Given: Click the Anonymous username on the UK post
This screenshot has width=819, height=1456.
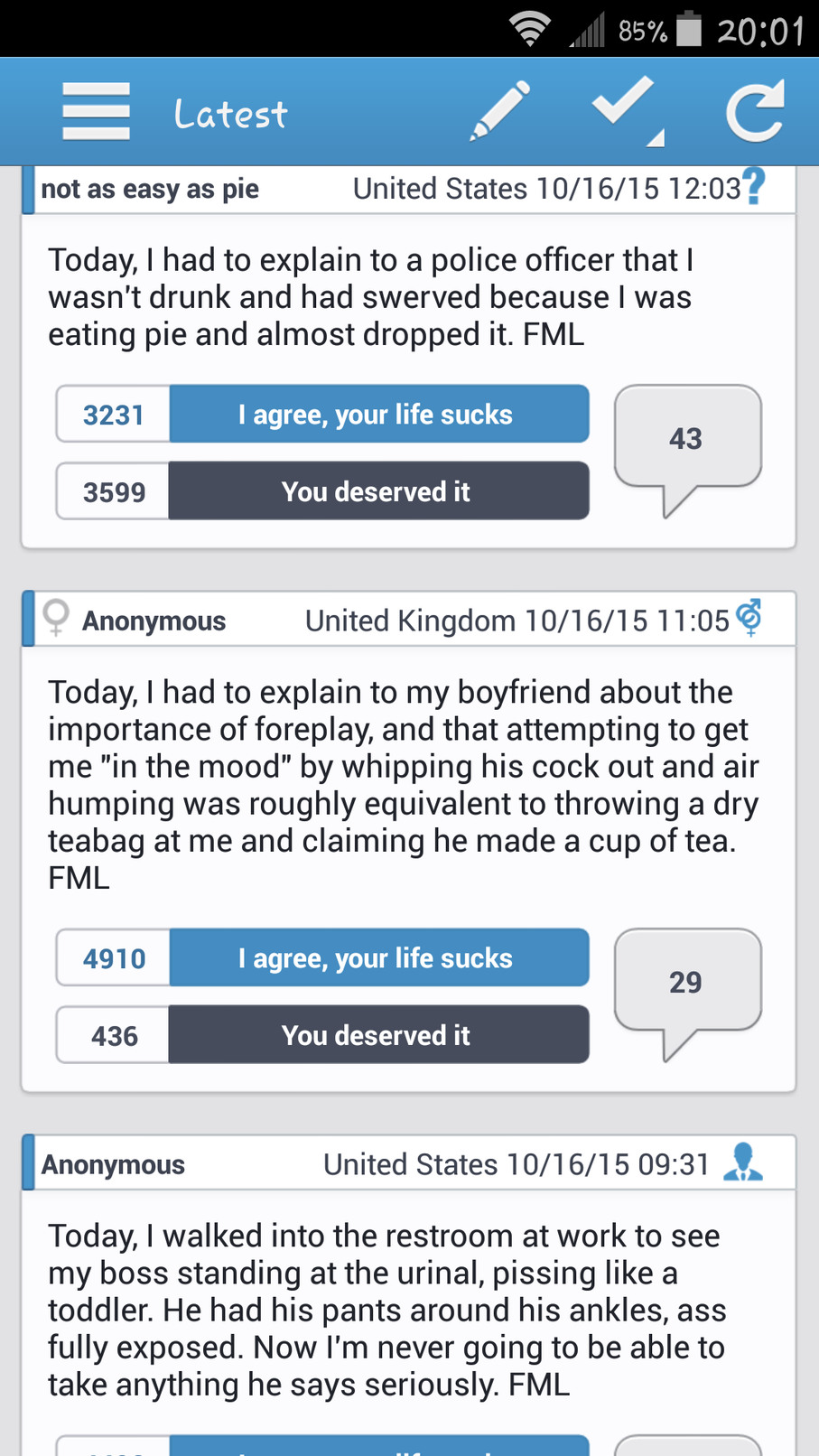Looking at the screenshot, I should click(154, 621).
